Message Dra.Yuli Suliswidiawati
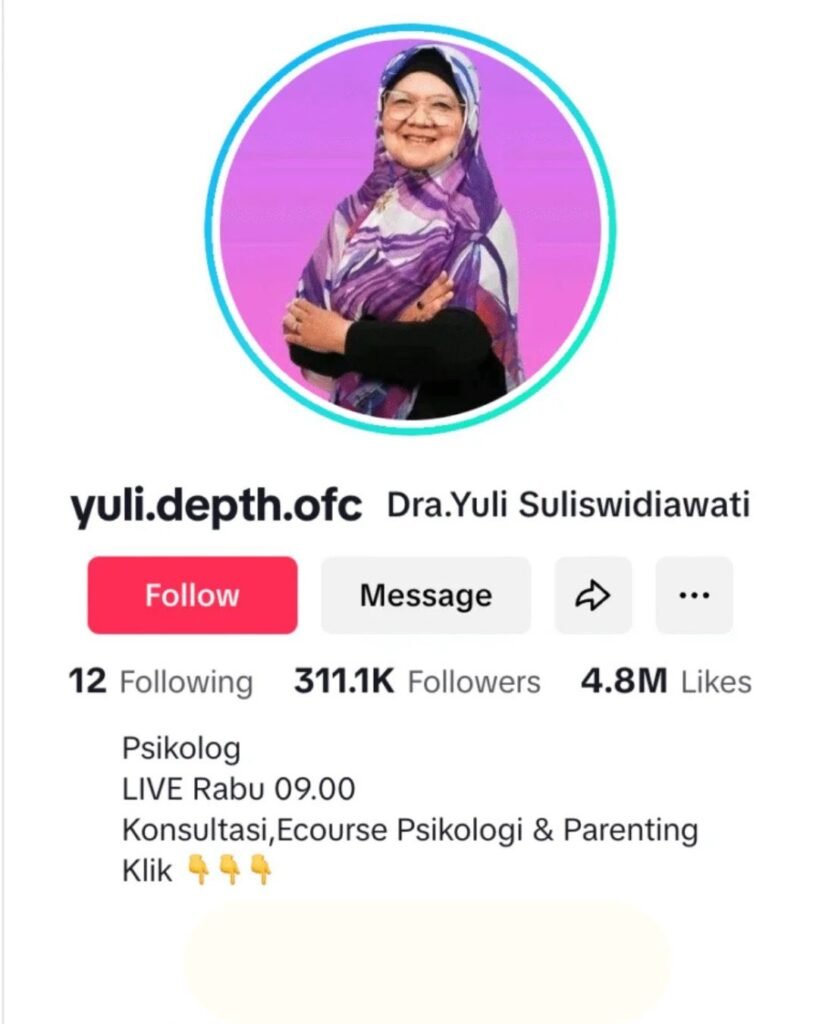The height and width of the screenshot is (1024, 819). point(425,595)
